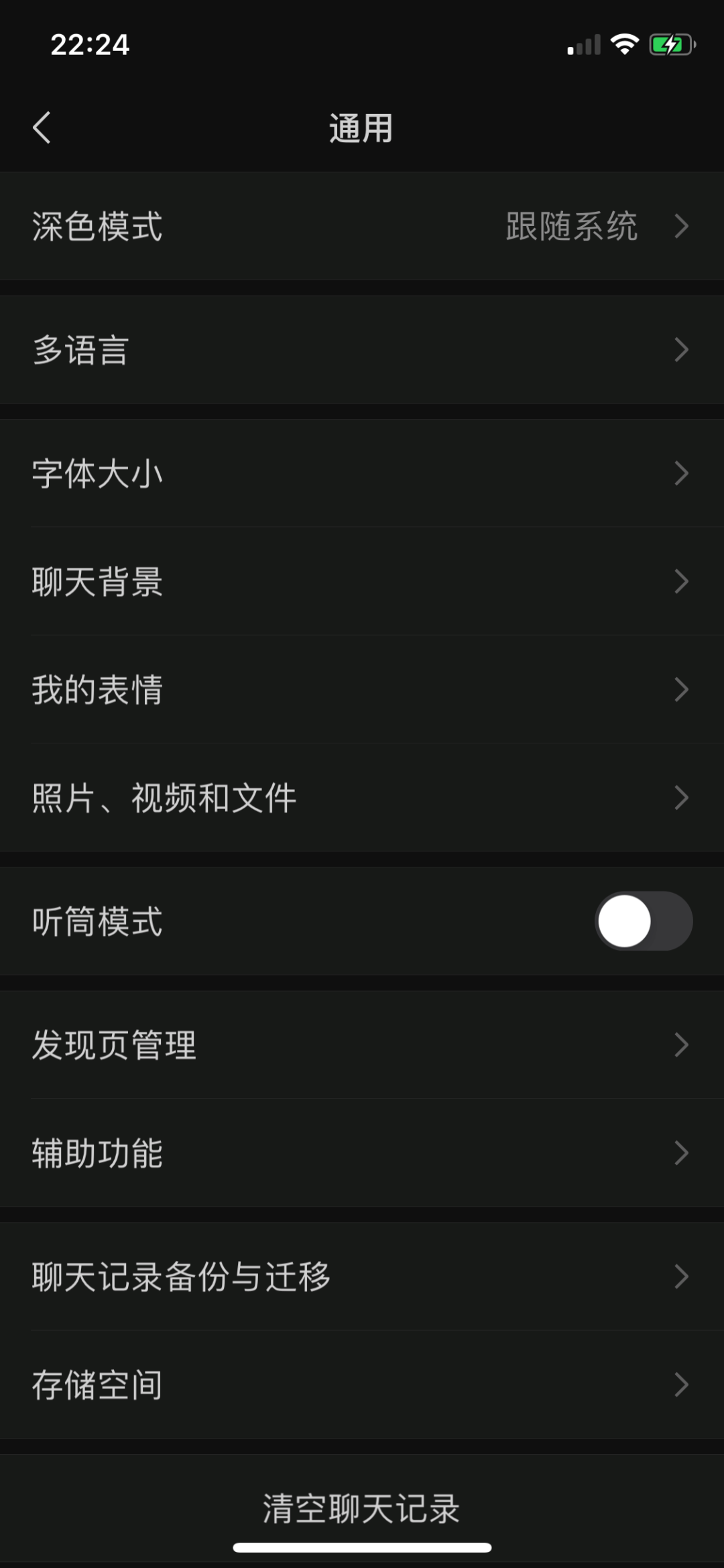Tap the back chevron to leave General settings
This screenshot has width=724, height=1568.
42,127
